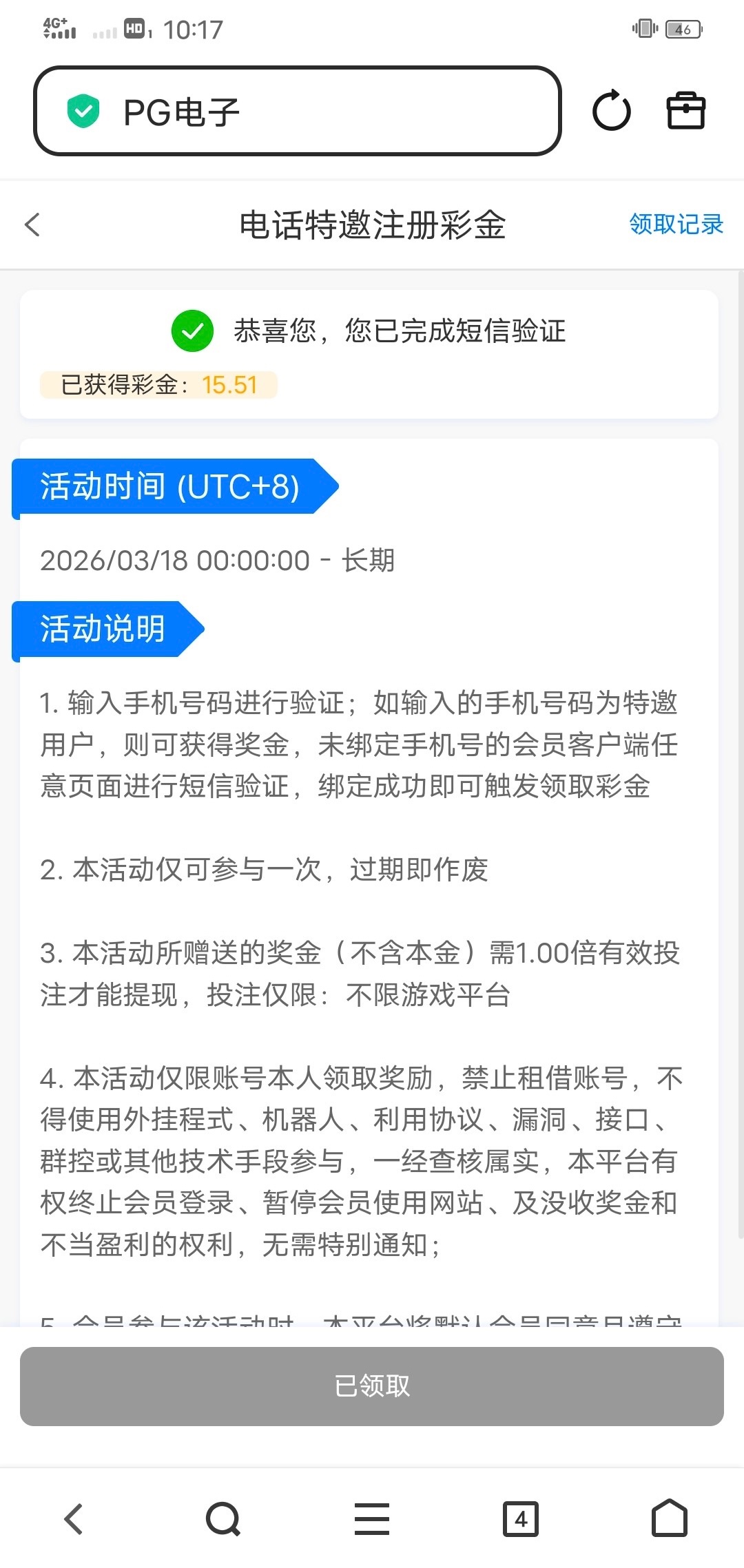
Task: Tap the grey 已领取 button
Action: pos(372,1386)
